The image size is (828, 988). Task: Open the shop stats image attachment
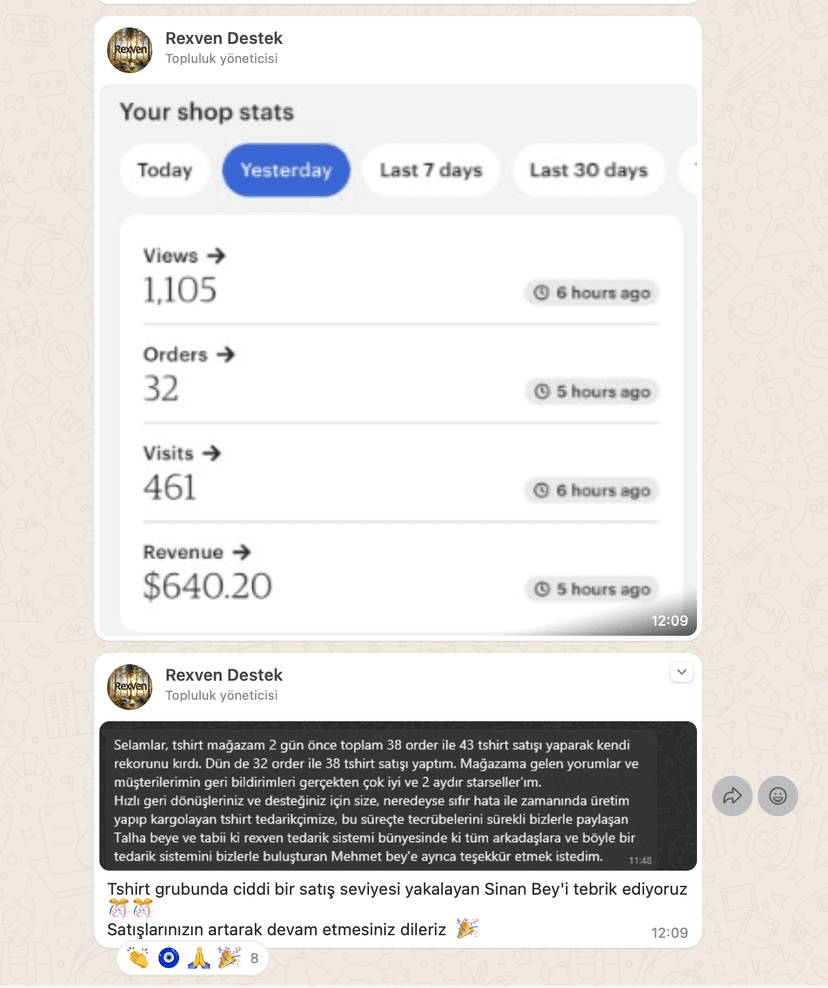[398, 360]
